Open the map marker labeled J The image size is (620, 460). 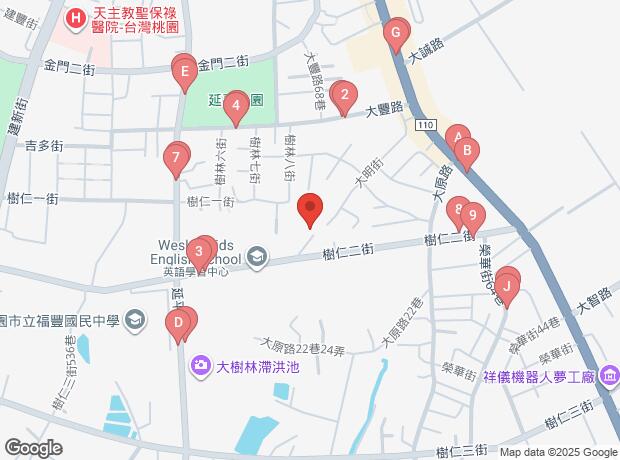point(507,289)
